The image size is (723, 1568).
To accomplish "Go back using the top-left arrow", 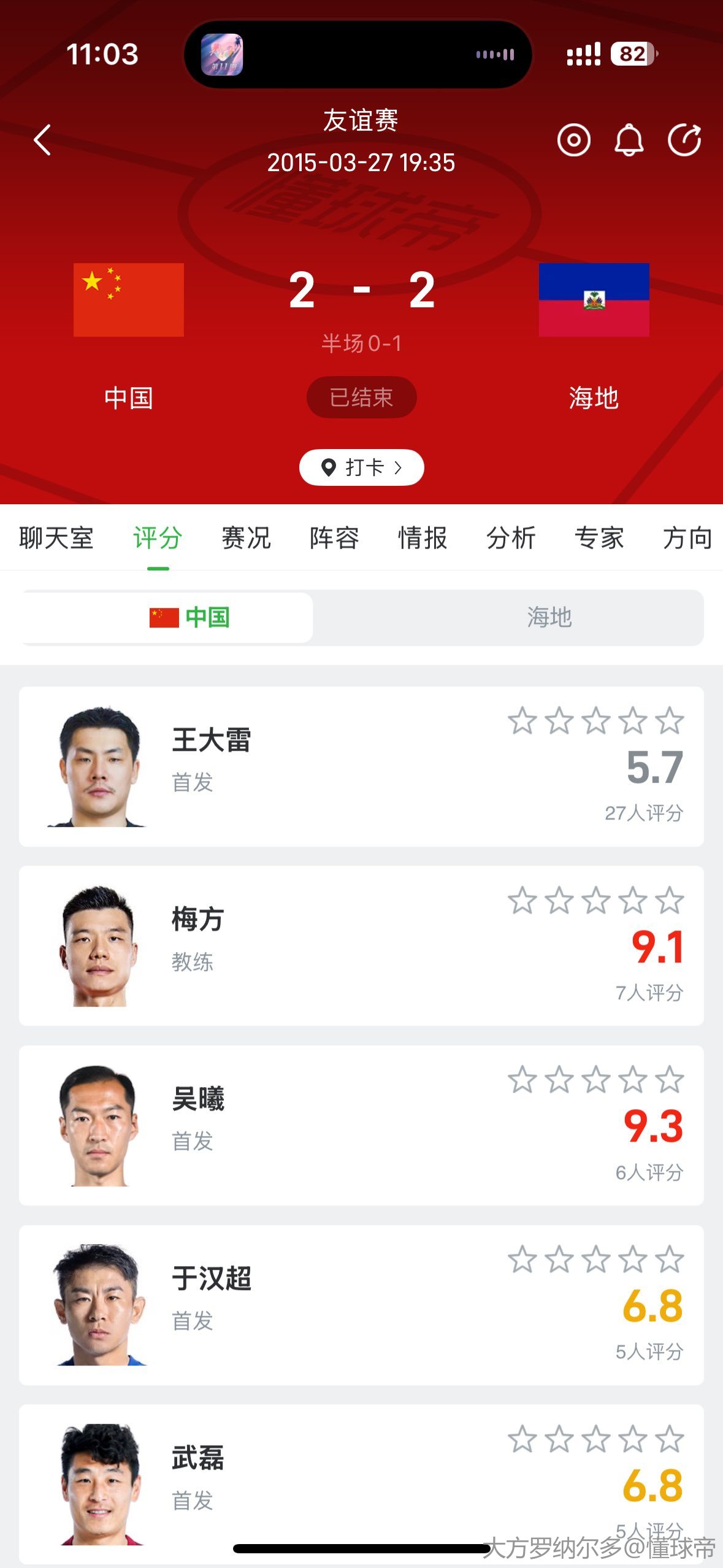I will click(x=42, y=140).
